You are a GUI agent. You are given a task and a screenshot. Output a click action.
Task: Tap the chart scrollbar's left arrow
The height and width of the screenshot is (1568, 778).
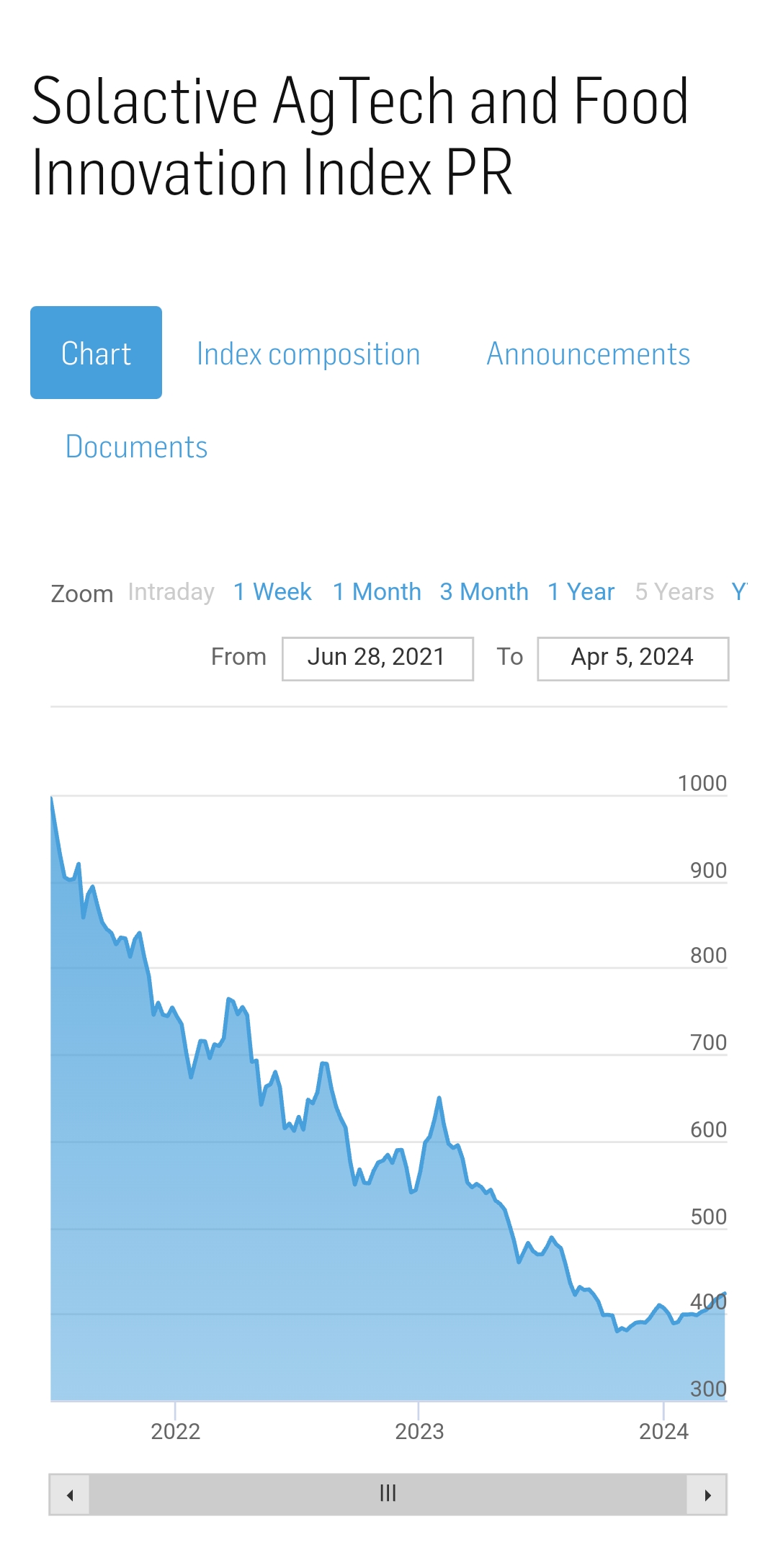point(70,1495)
